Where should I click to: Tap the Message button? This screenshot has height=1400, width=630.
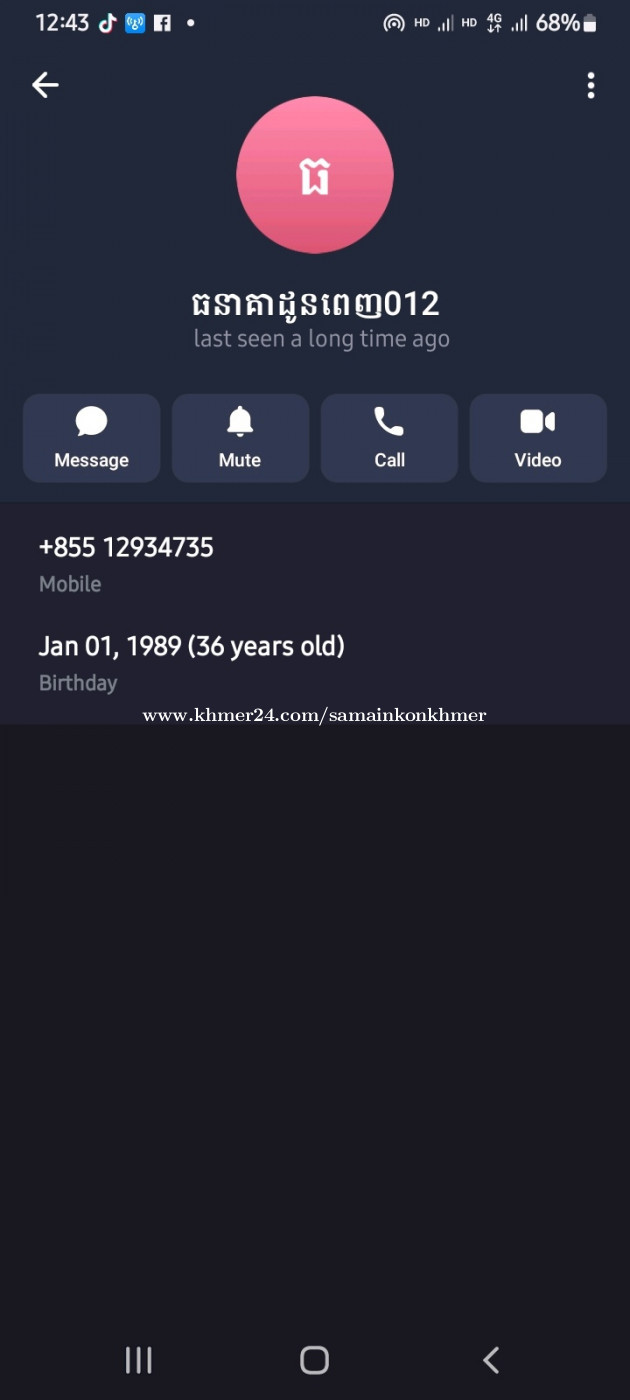pos(91,438)
